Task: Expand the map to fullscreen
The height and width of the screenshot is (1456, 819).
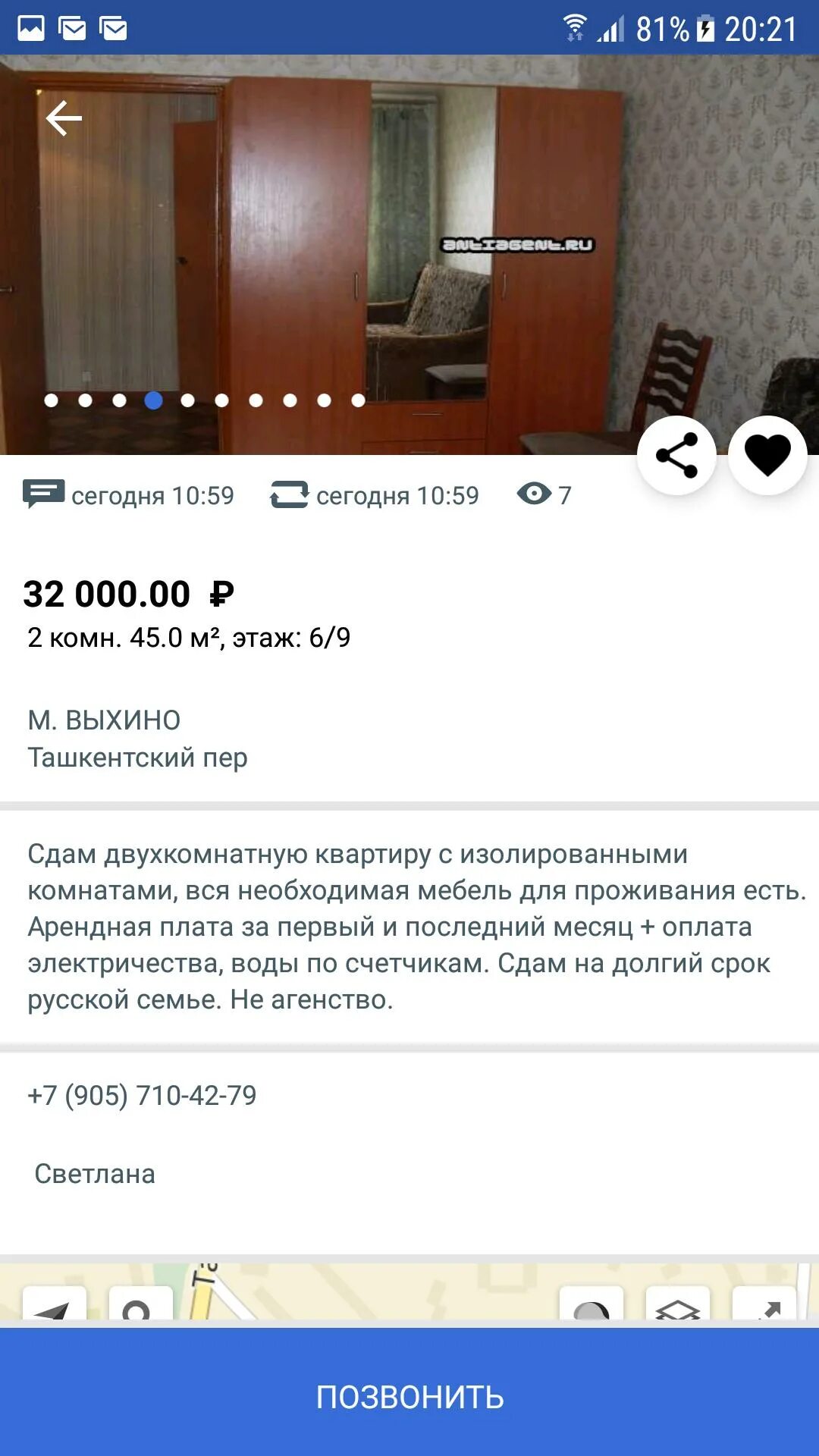Action: 764,1304
